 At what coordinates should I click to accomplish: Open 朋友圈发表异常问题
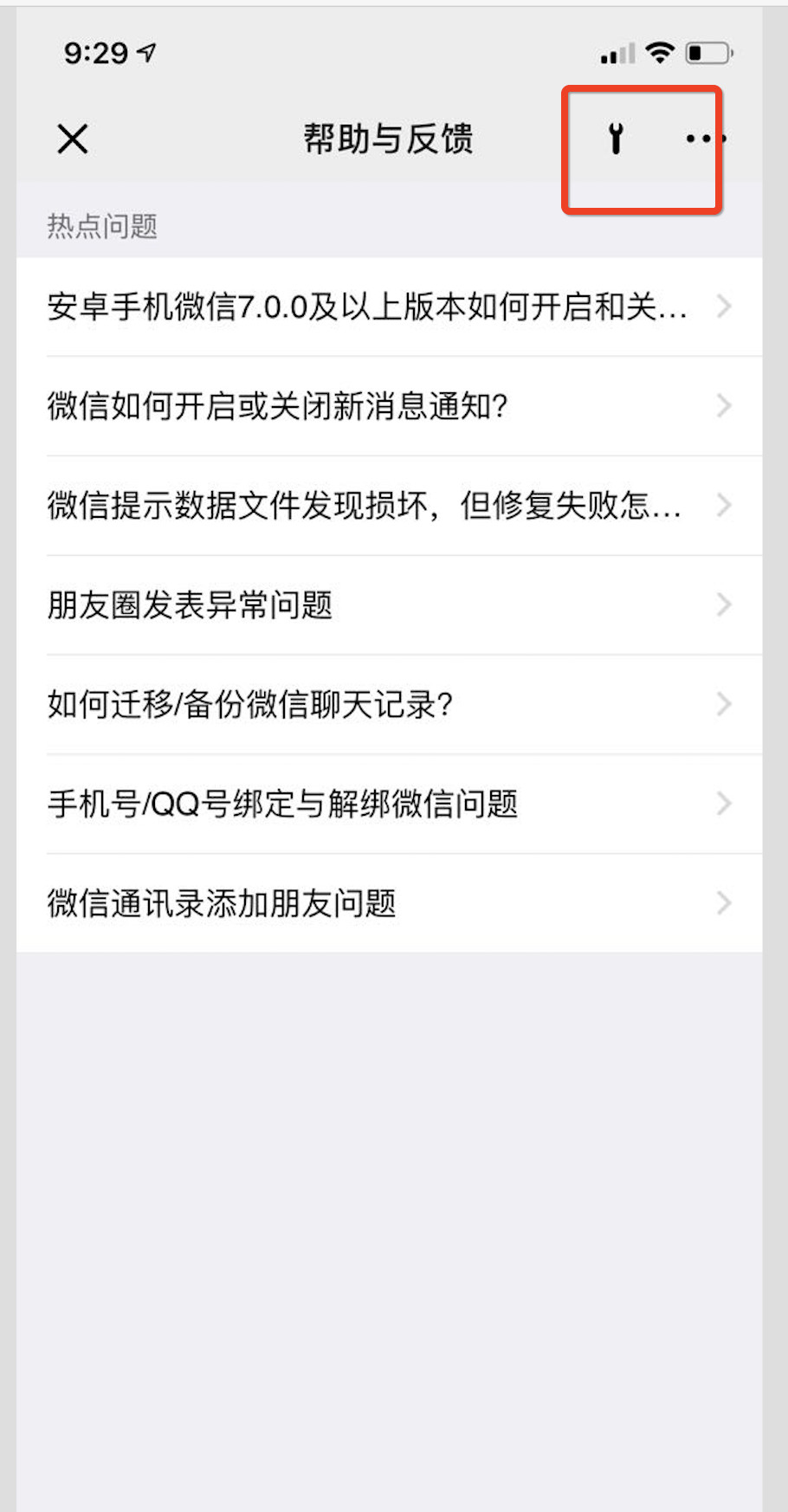389,605
